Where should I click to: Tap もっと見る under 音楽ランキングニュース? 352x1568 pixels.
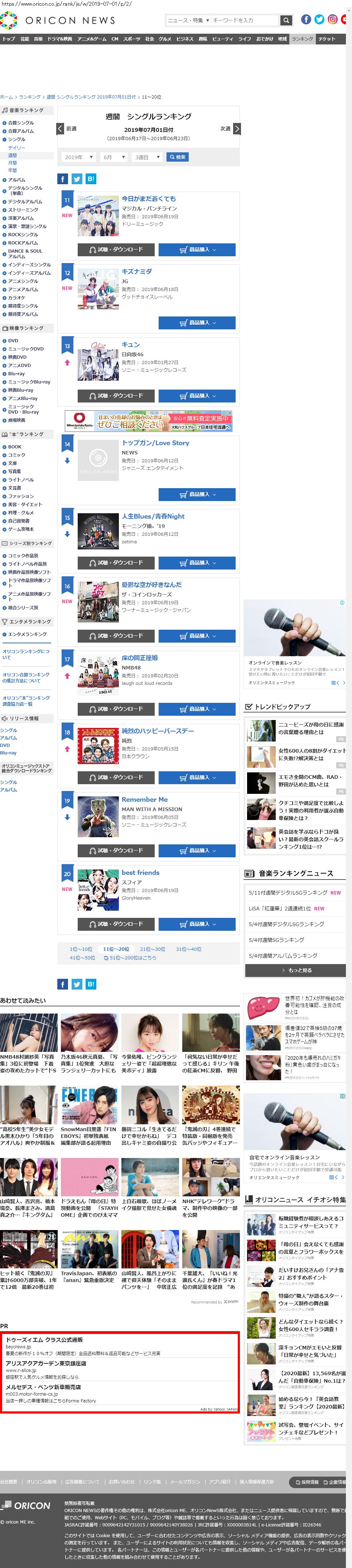[295, 970]
